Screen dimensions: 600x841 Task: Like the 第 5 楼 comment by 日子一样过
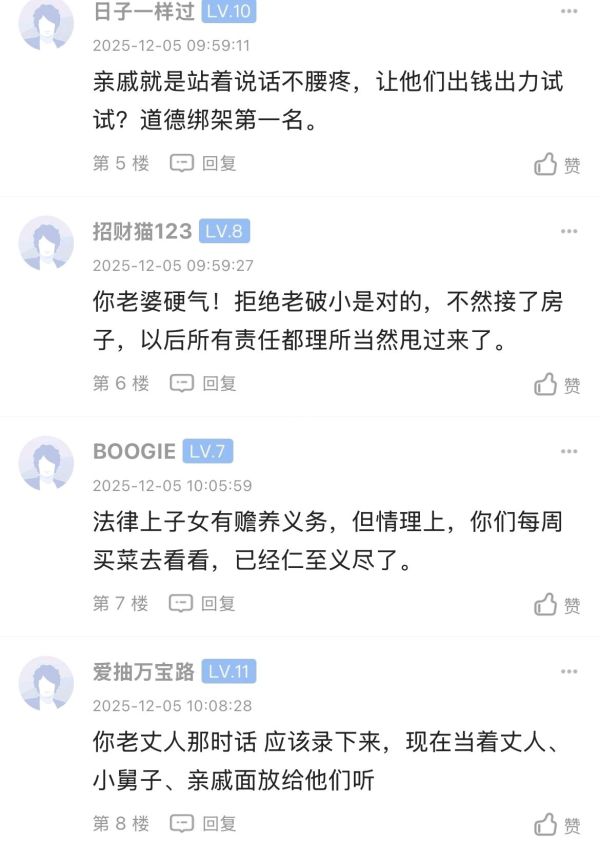(557, 165)
